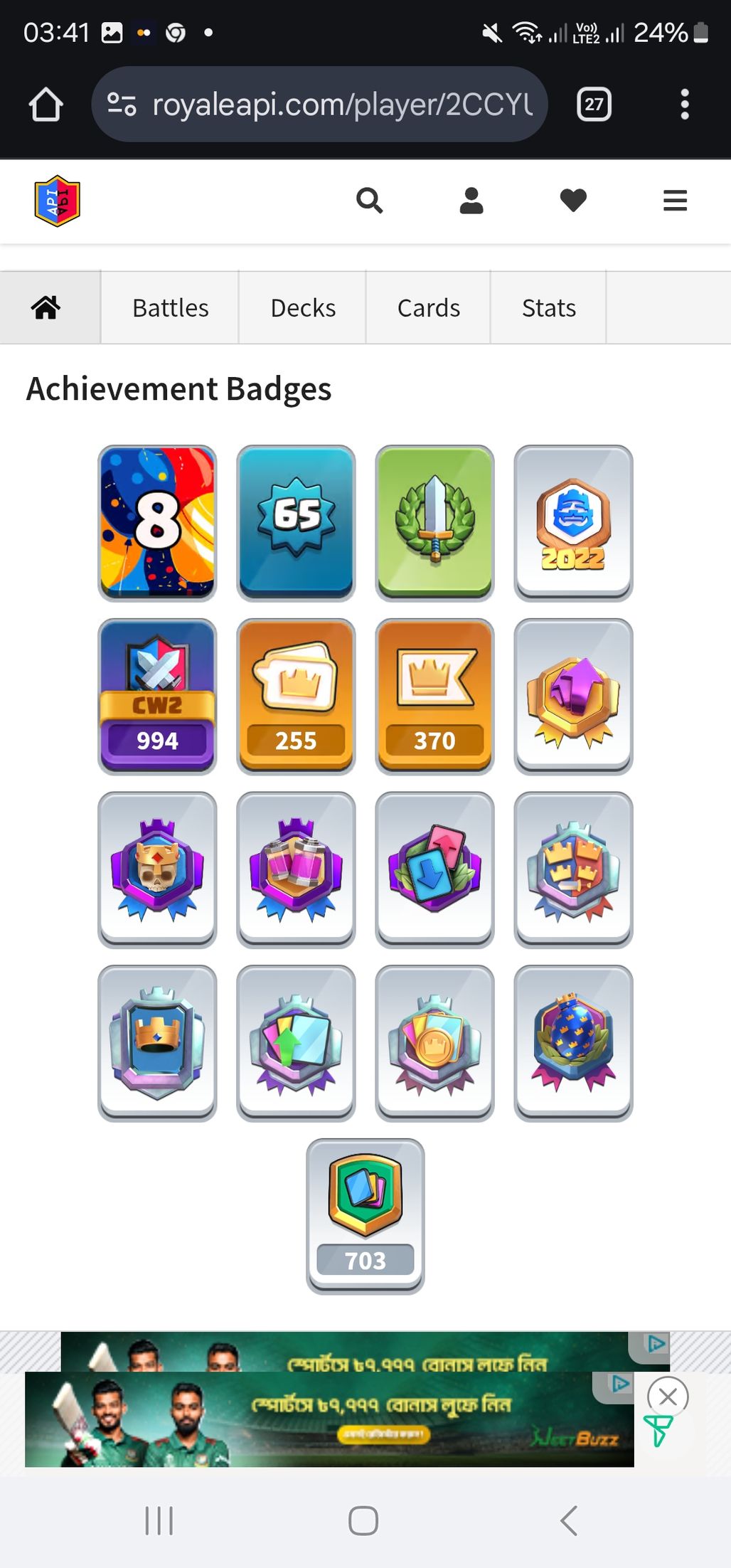Select the 2022 badge
The height and width of the screenshot is (1568, 731).
pos(573,522)
